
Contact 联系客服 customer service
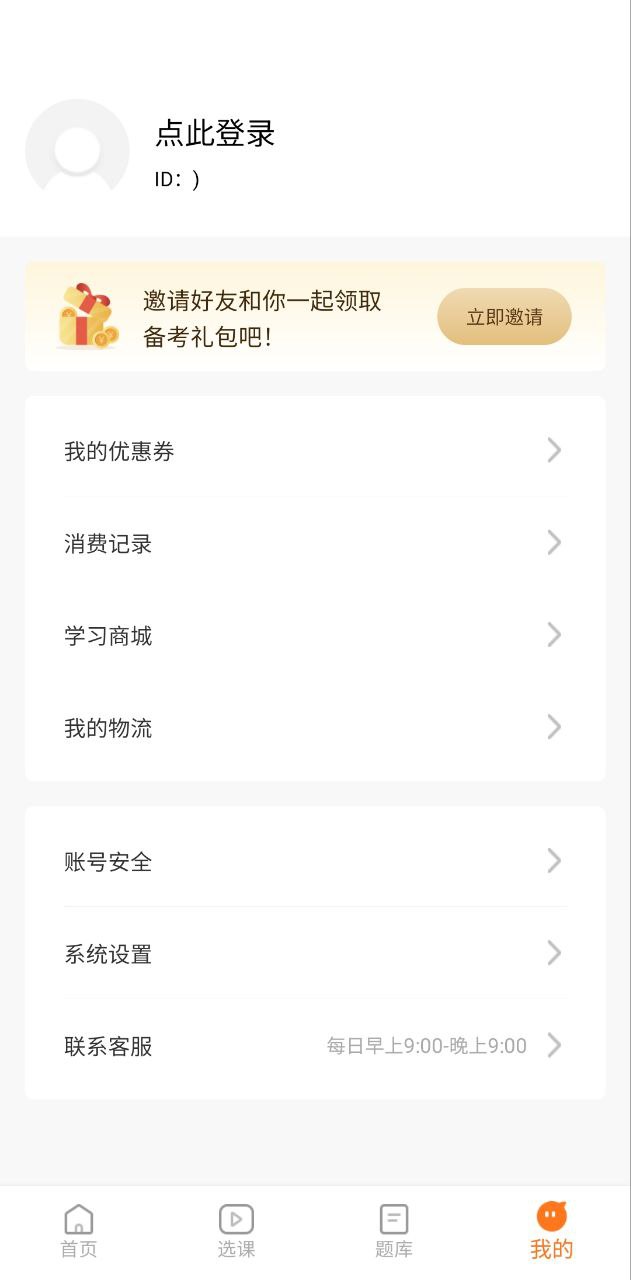314,1046
